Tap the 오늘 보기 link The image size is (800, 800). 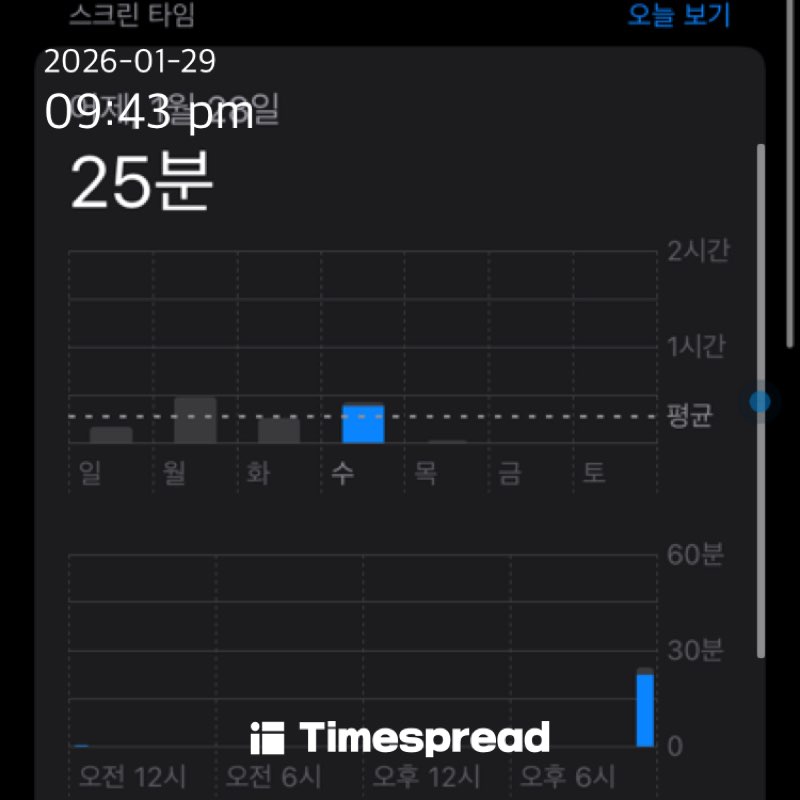pyautogui.click(x=679, y=16)
